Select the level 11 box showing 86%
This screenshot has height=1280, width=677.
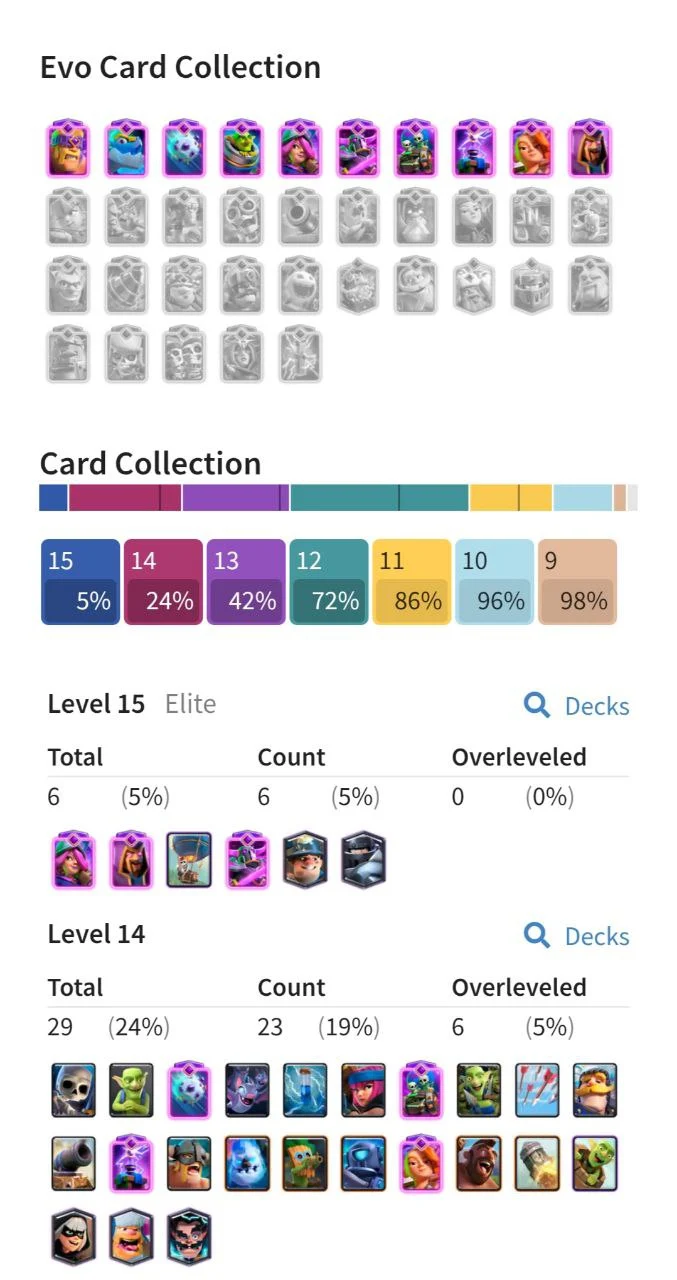(412, 582)
